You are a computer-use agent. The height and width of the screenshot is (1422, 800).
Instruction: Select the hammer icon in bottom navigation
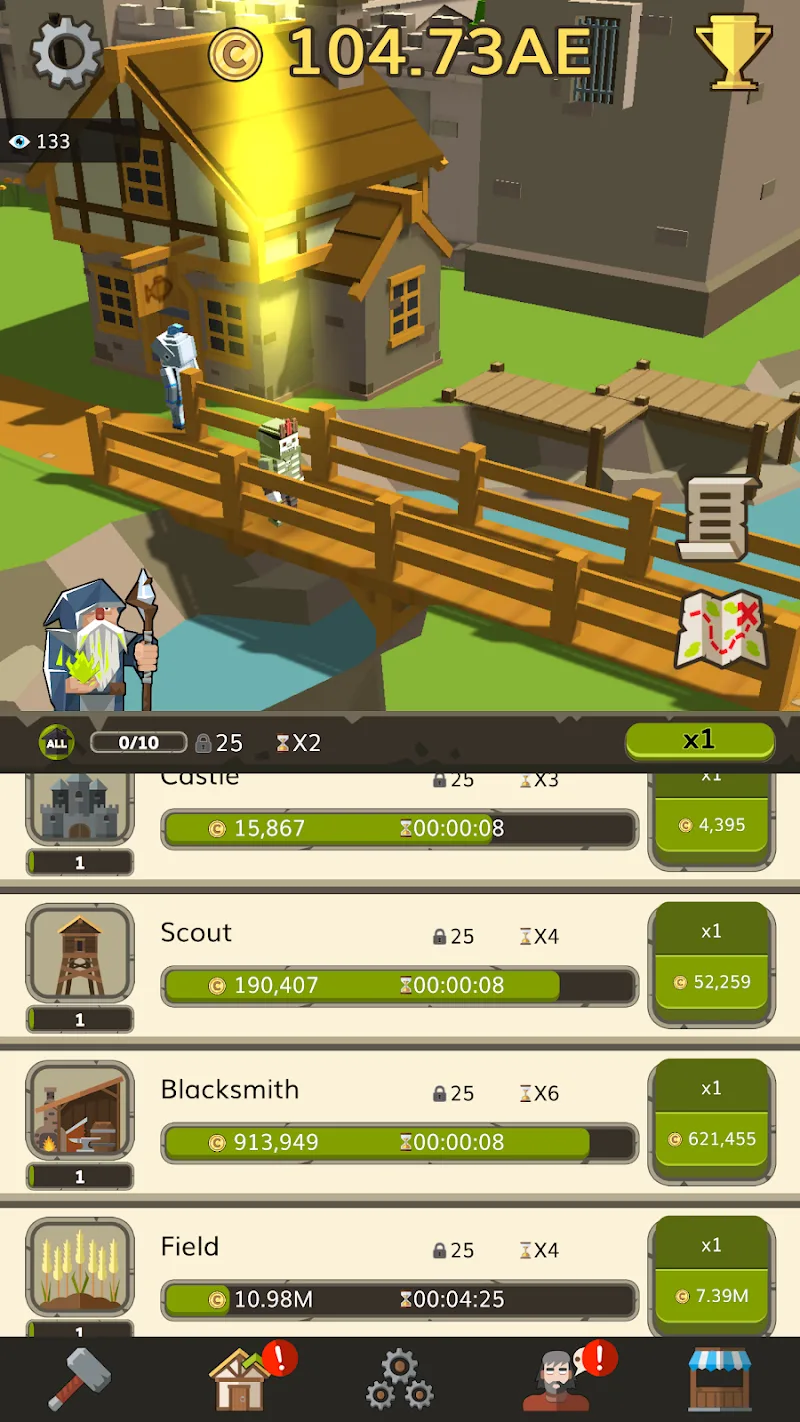pos(80,1377)
